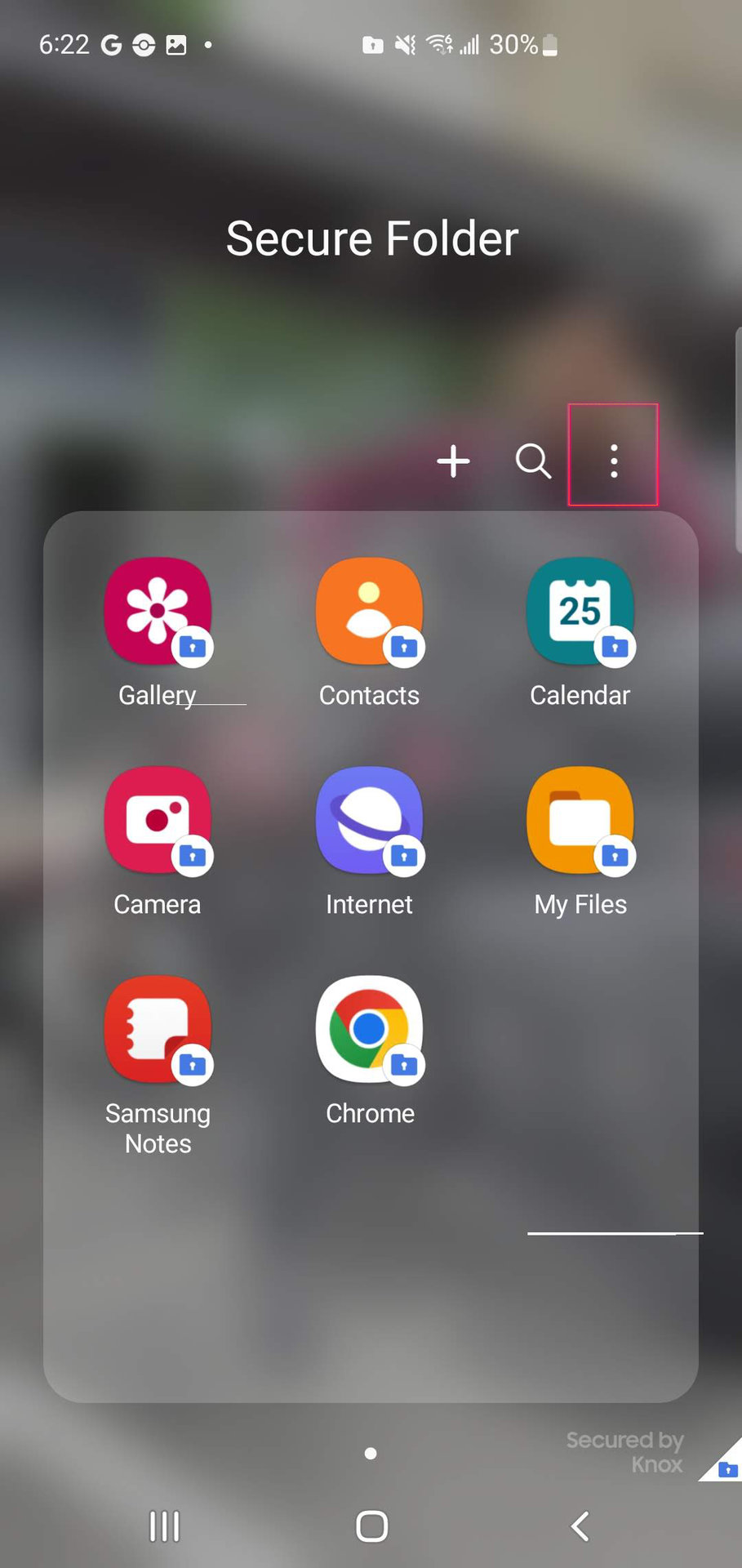Viewport: 742px width, 1568px height.
Task: Go back using the navigation bar
Action: click(x=580, y=1526)
